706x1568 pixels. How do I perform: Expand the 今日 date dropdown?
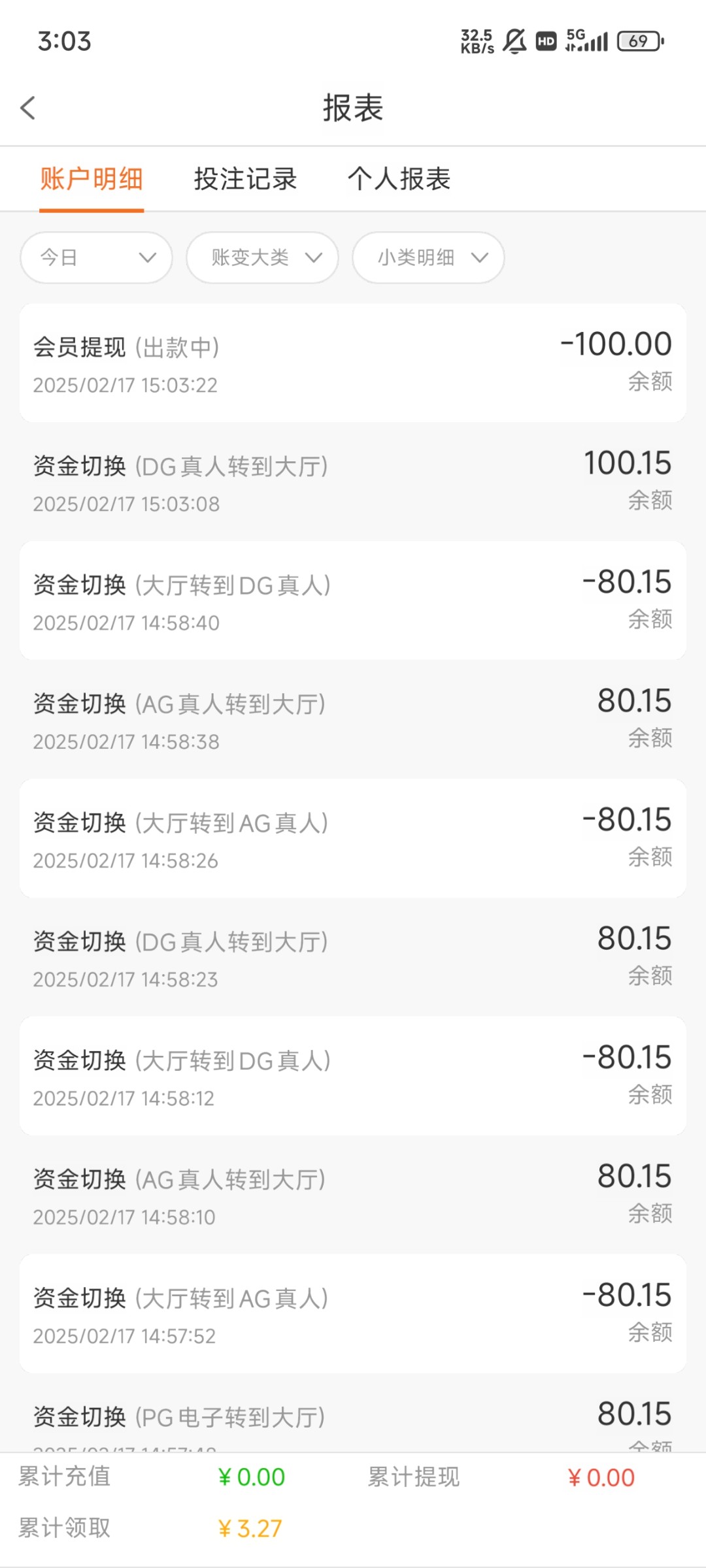pos(96,257)
